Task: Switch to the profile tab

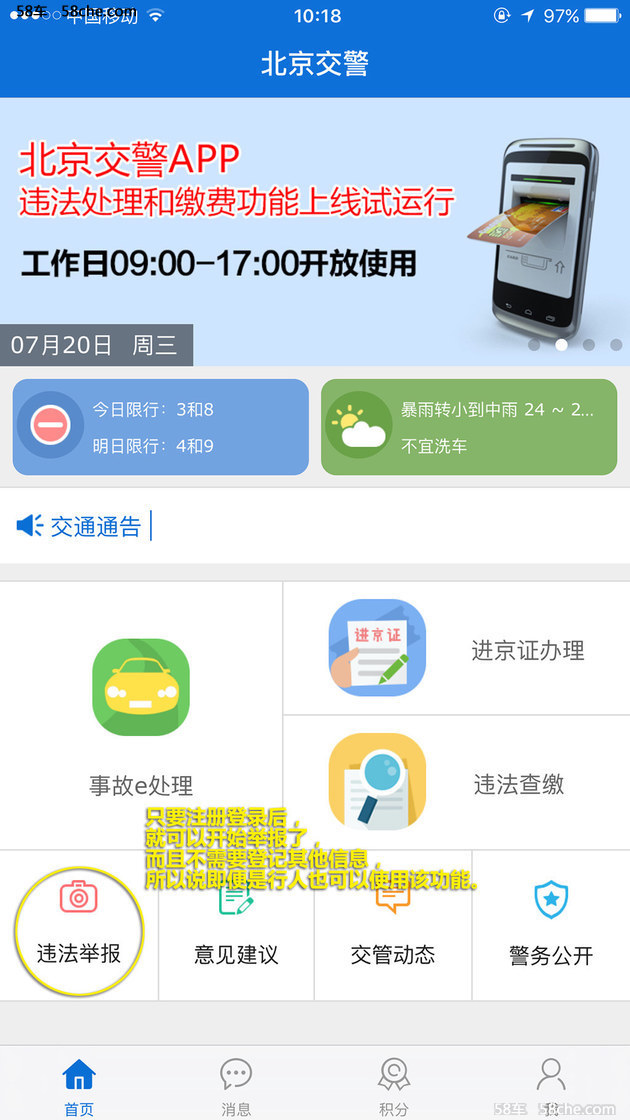Action: [x=551, y=1085]
